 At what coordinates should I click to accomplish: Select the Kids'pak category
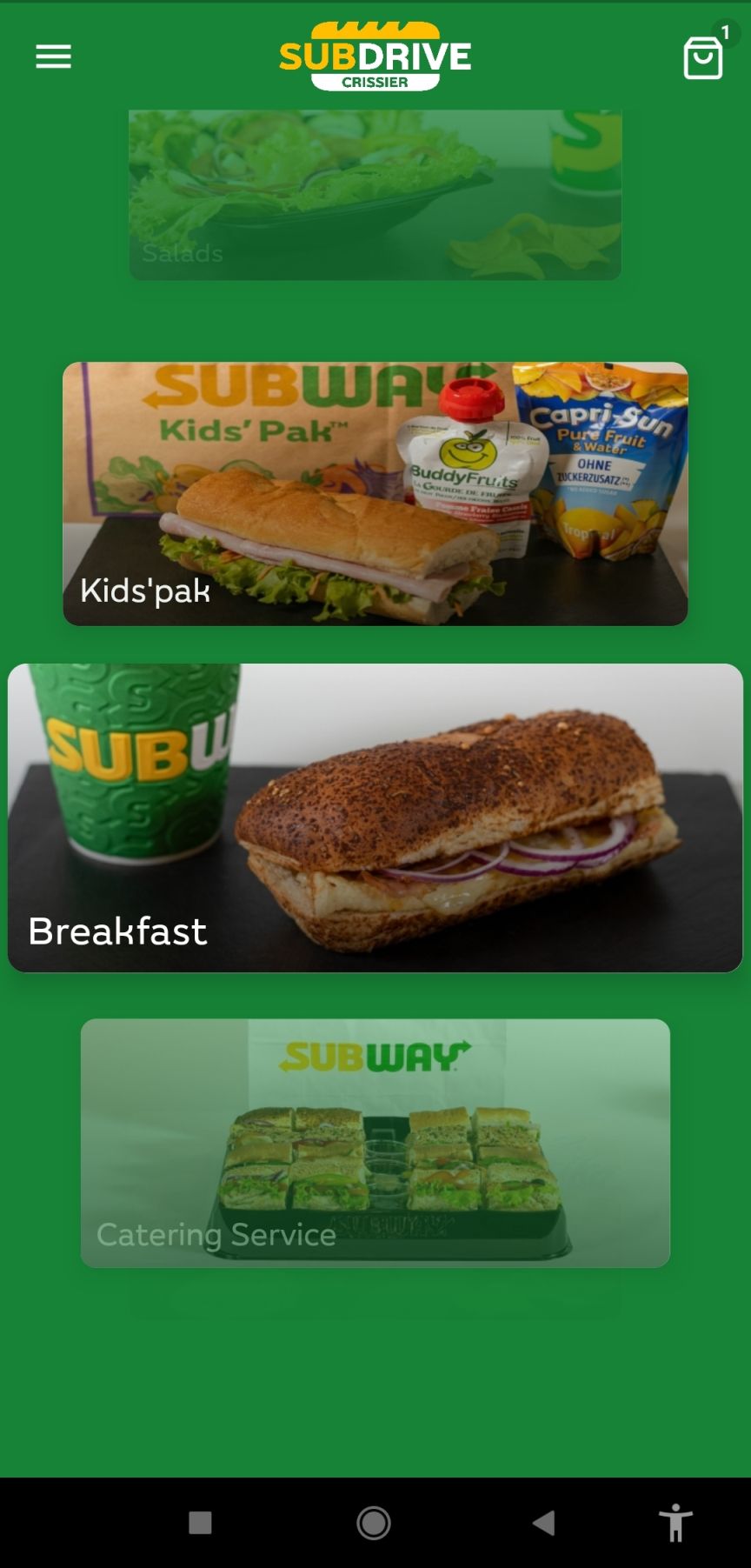tap(375, 494)
